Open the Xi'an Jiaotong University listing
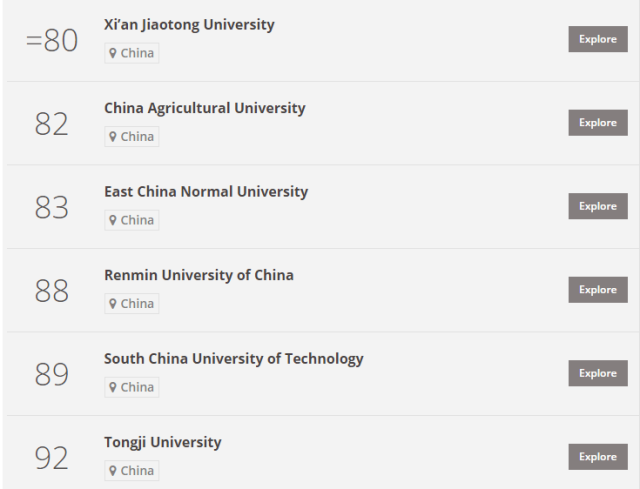The height and width of the screenshot is (489, 640). point(189,24)
